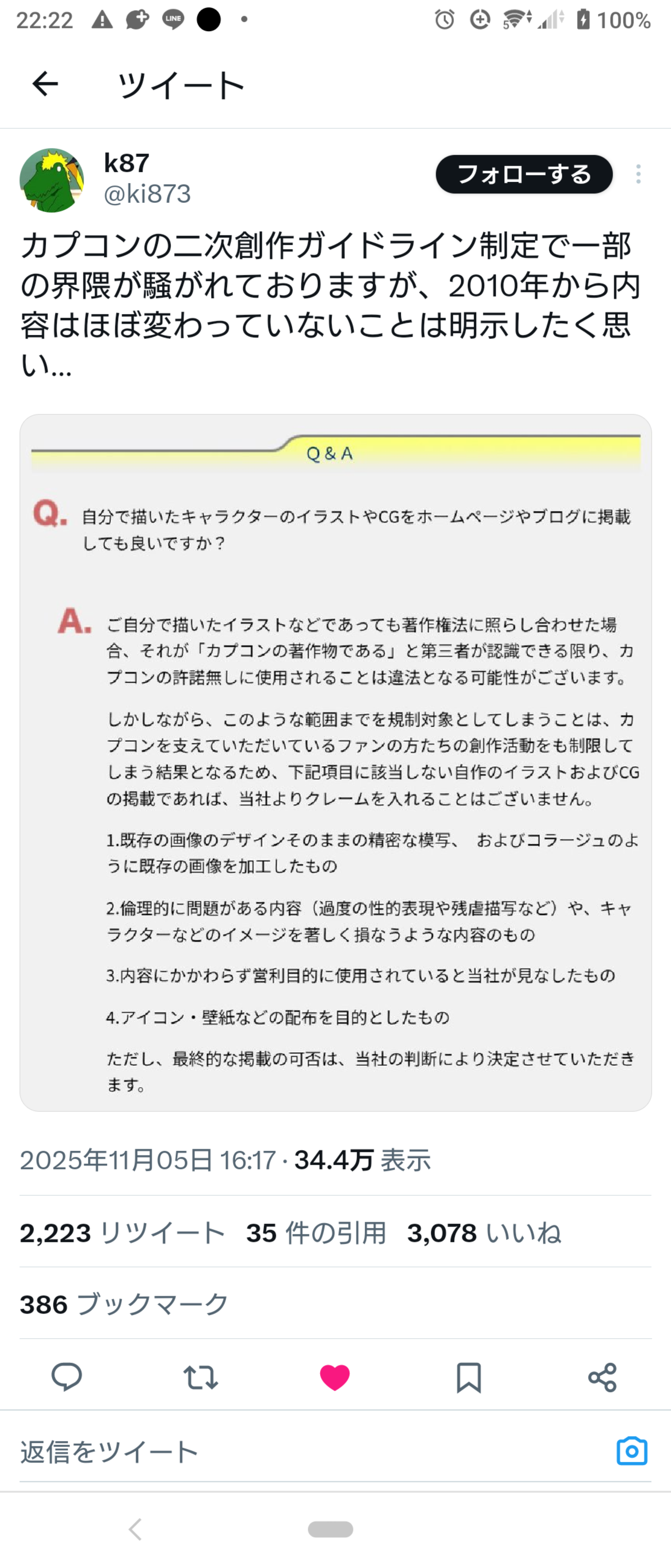The width and height of the screenshot is (671, 1568).
Task: Tap フォローする to follow k87
Action: pyautogui.click(x=523, y=175)
